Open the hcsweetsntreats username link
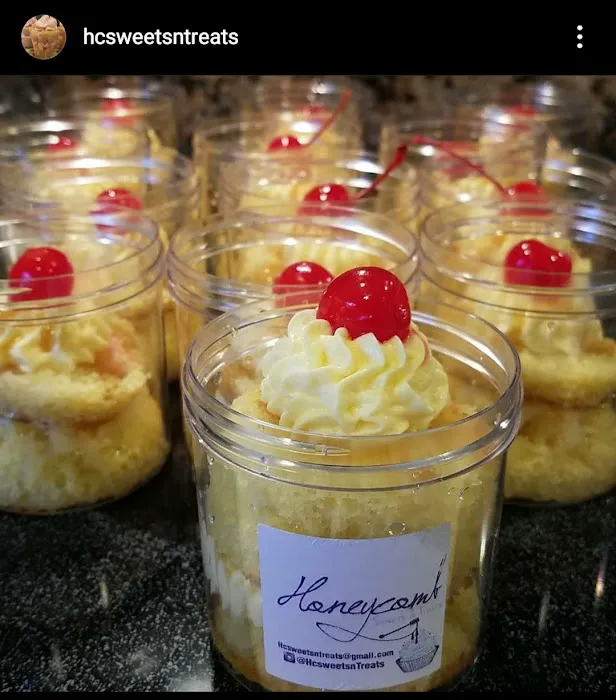The height and width of the screenshot is (700, 616). click(x=160, y=37)
